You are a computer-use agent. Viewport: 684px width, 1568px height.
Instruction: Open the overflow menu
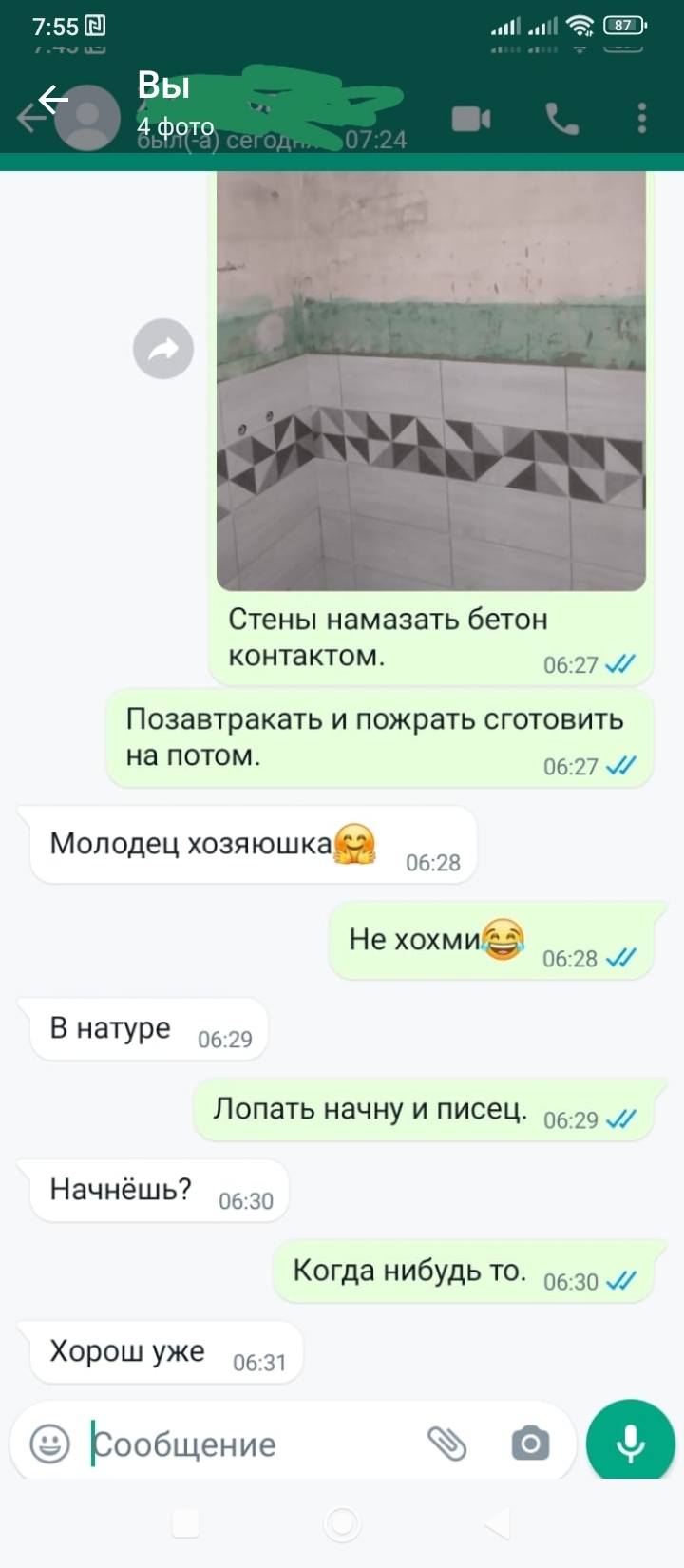click(x=642, y=119)
